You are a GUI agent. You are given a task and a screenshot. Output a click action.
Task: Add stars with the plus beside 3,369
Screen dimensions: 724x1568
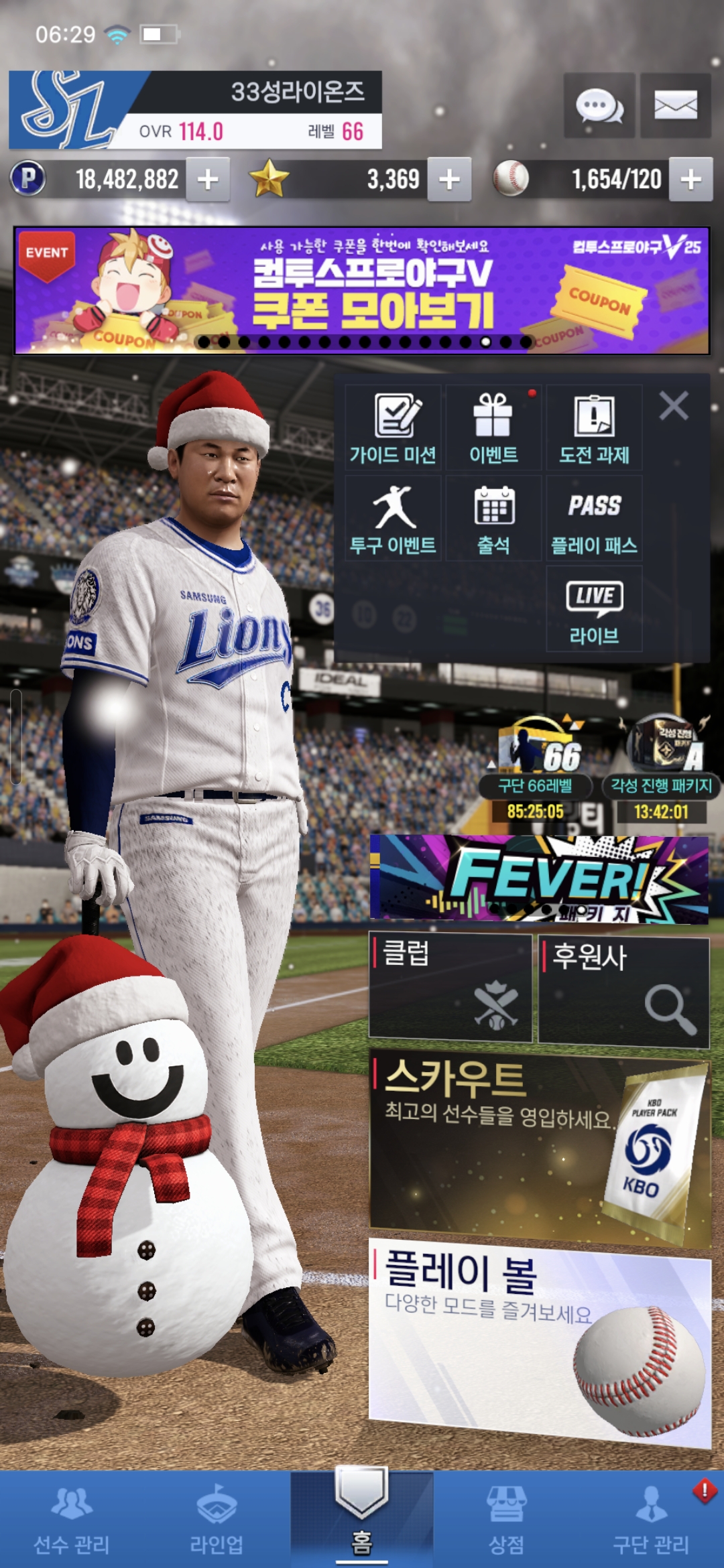pos(449,180)
